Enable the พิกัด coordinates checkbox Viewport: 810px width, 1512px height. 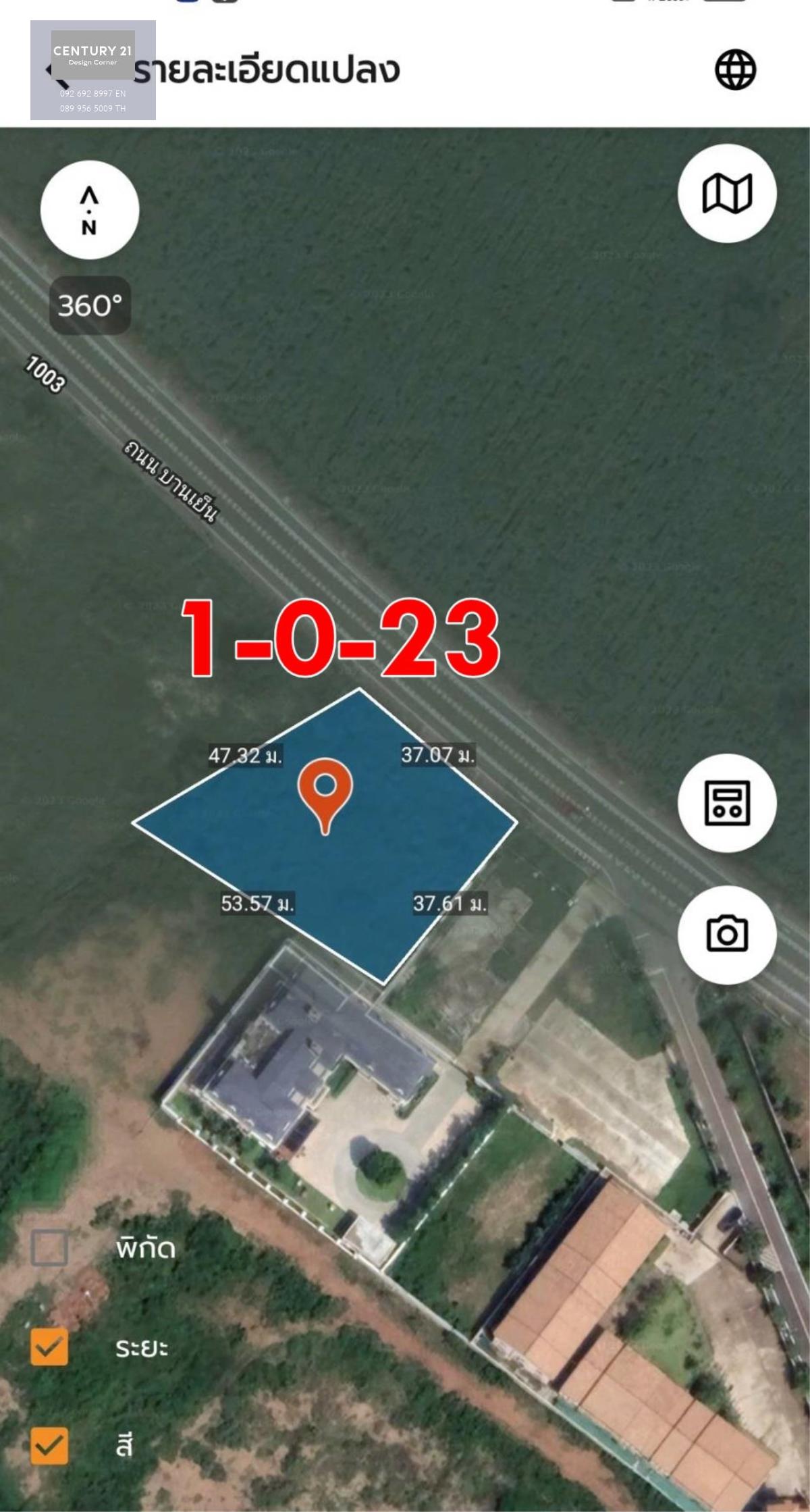point(49,1247)
